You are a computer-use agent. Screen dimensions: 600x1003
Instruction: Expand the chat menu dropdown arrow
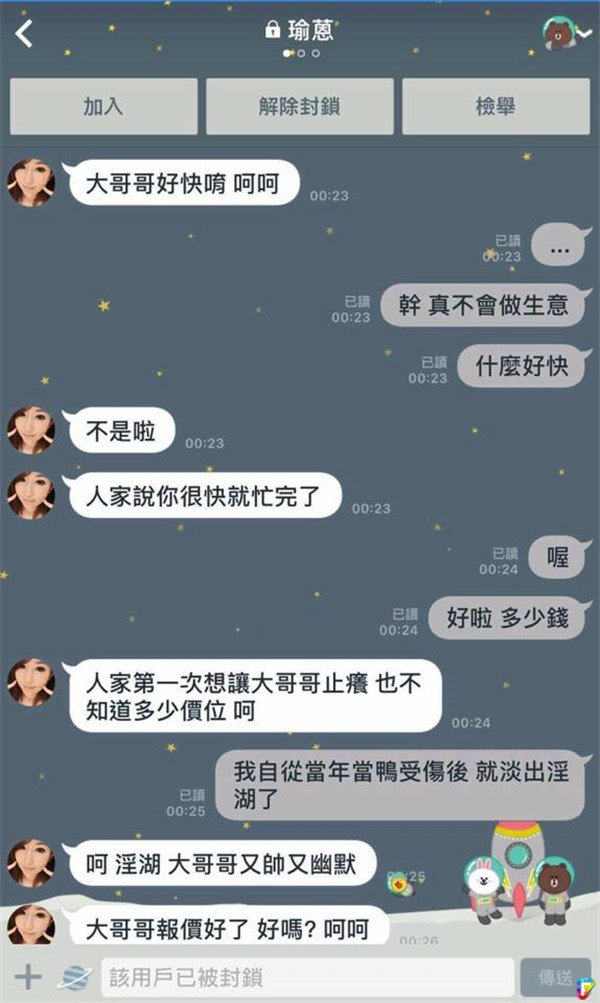584,34
